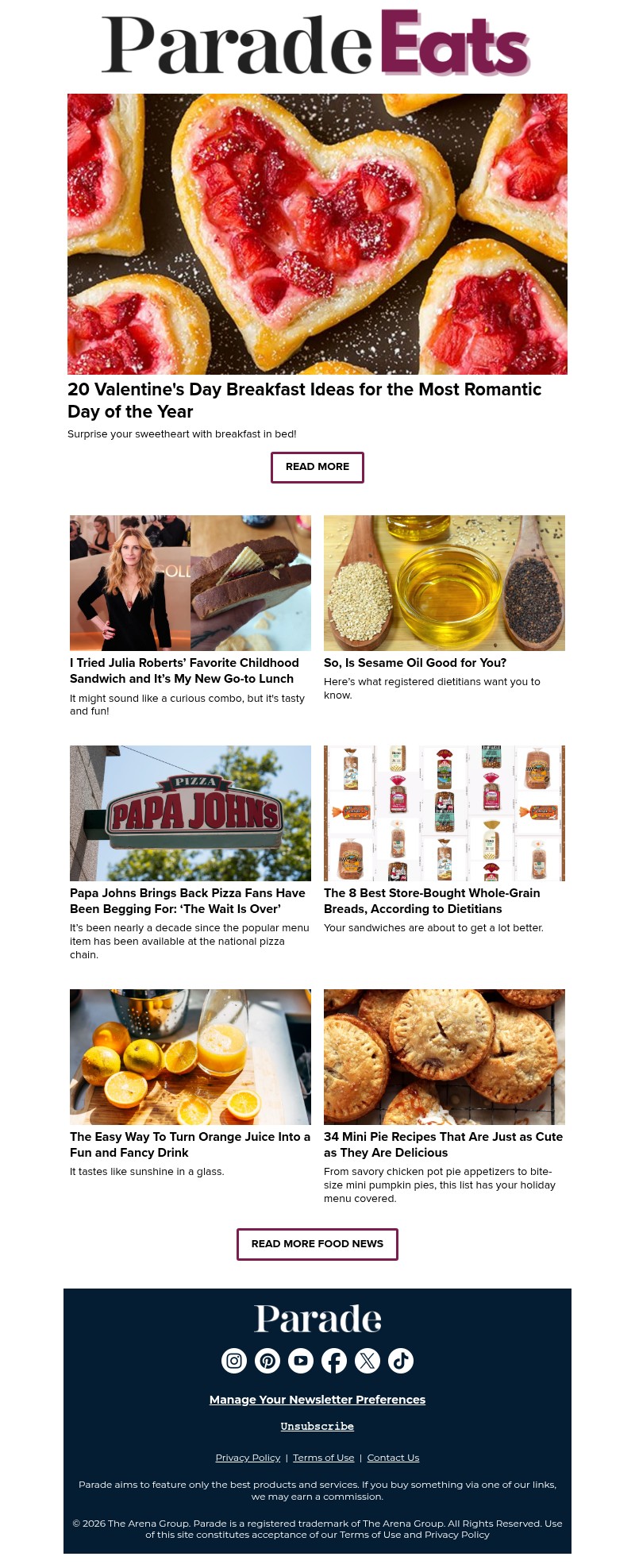Click the Contact Us link

tap(393, 1457)
